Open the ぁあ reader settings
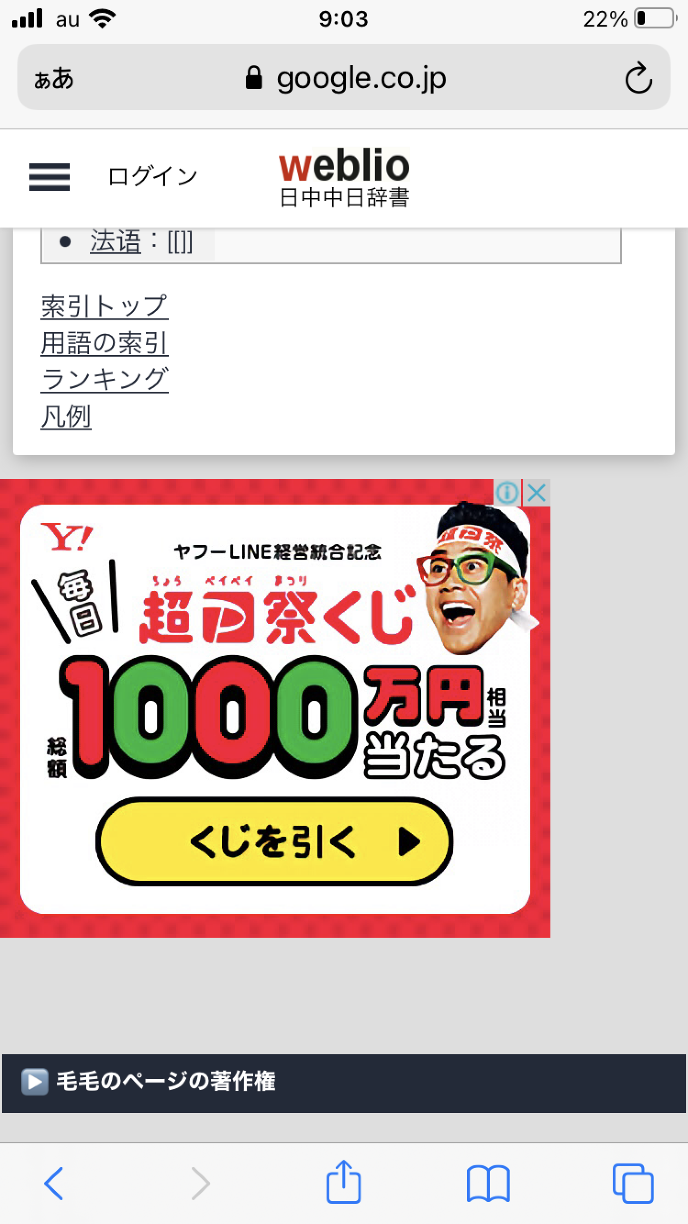 53,78
